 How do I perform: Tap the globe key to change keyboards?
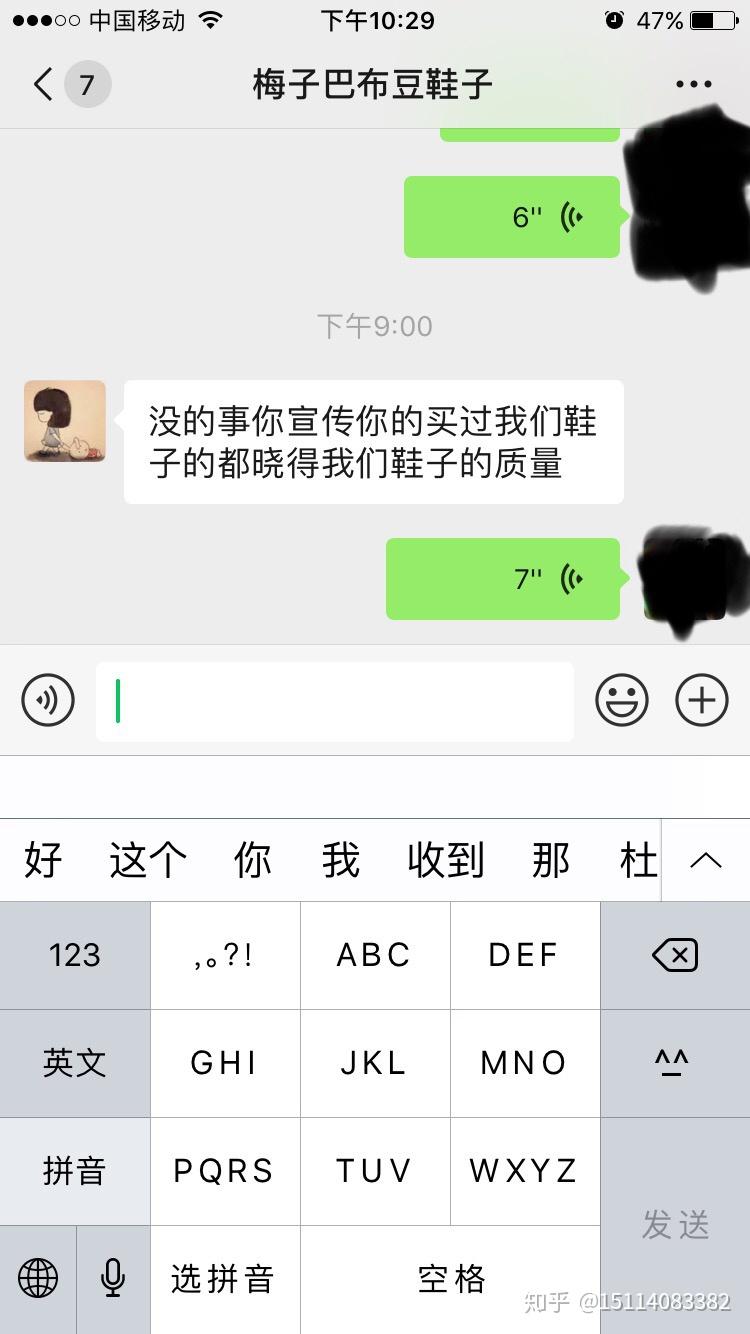click(x=38, y=1278)
